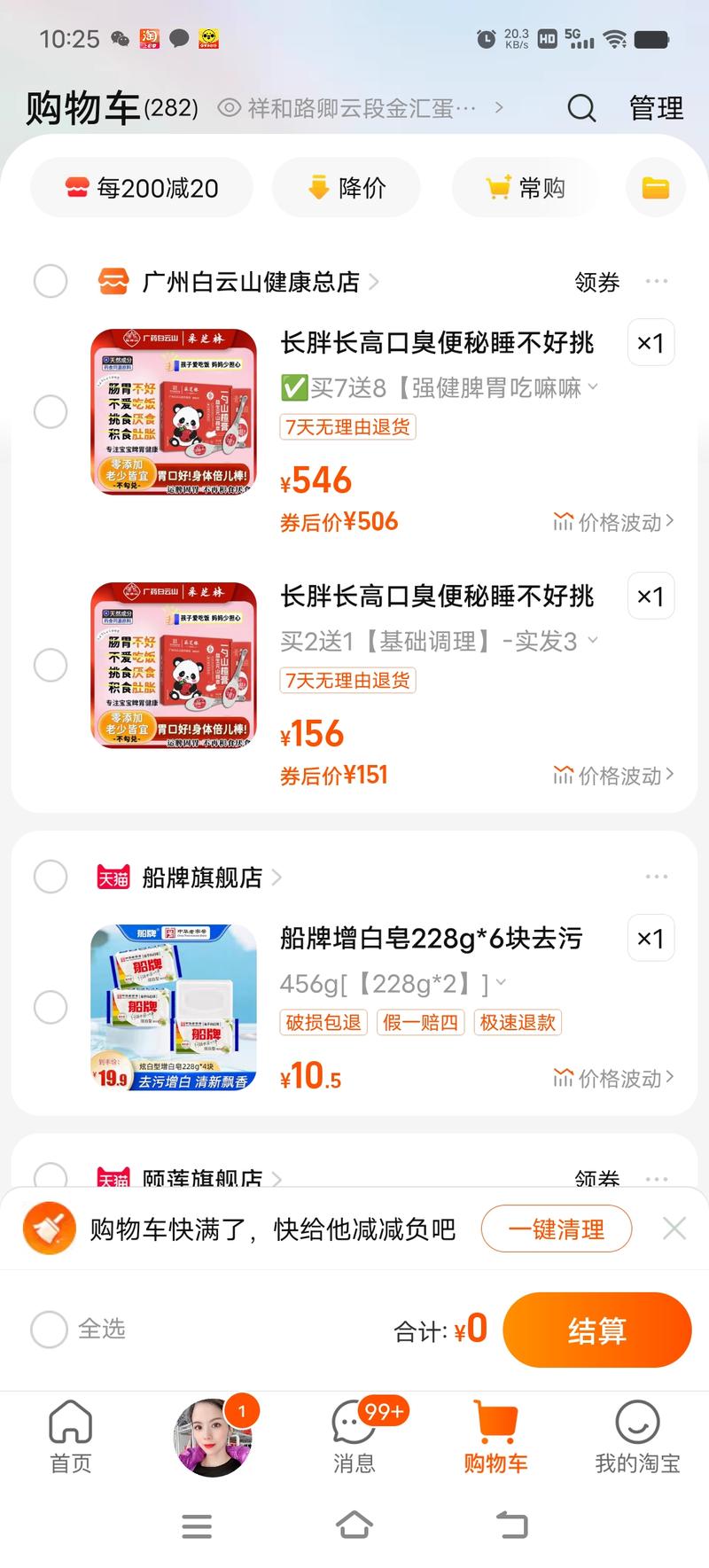
Task: Open search in the shopping cart
Action: coord(580,108)
